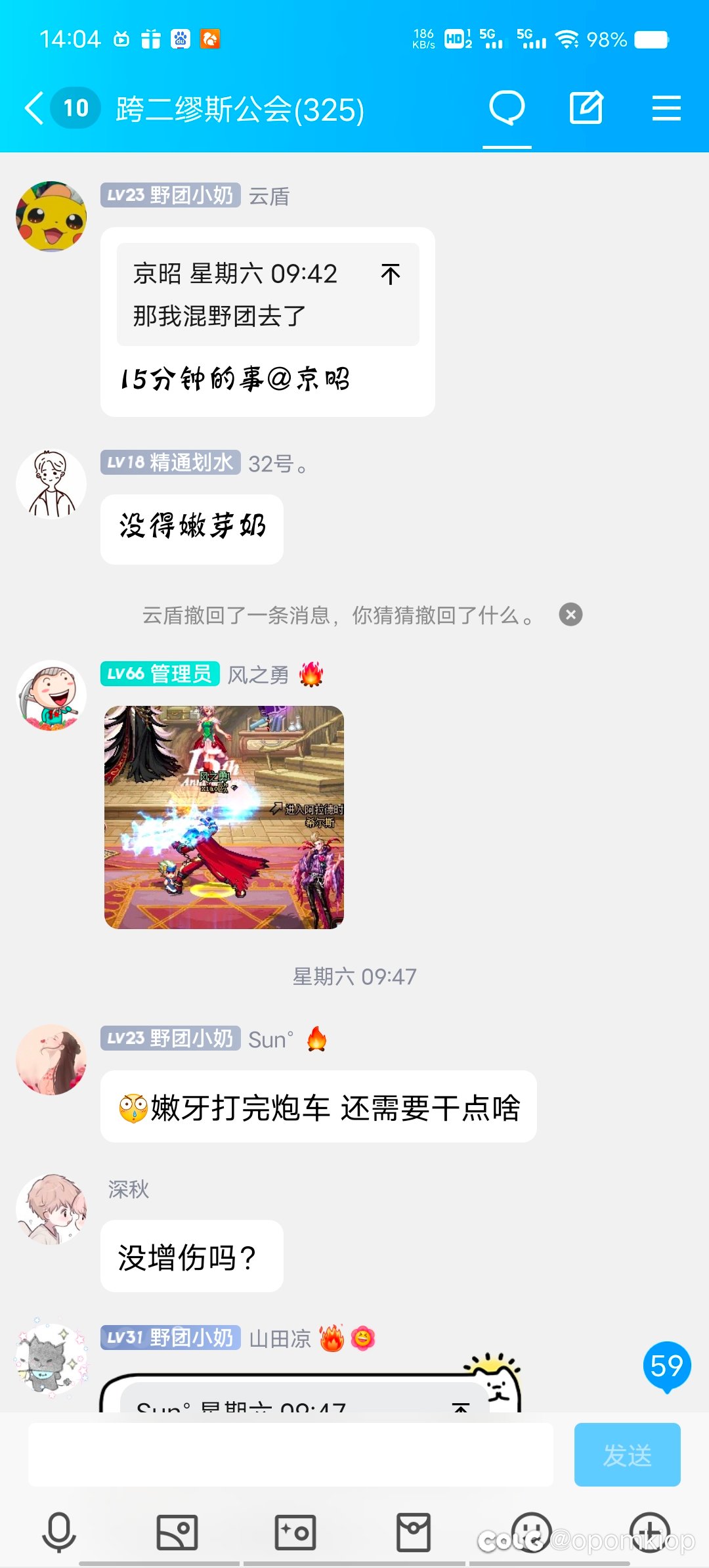This screenshot has height=1568, width=709.
Task: Open the camera capture icon
Action: pos(295,1532)
